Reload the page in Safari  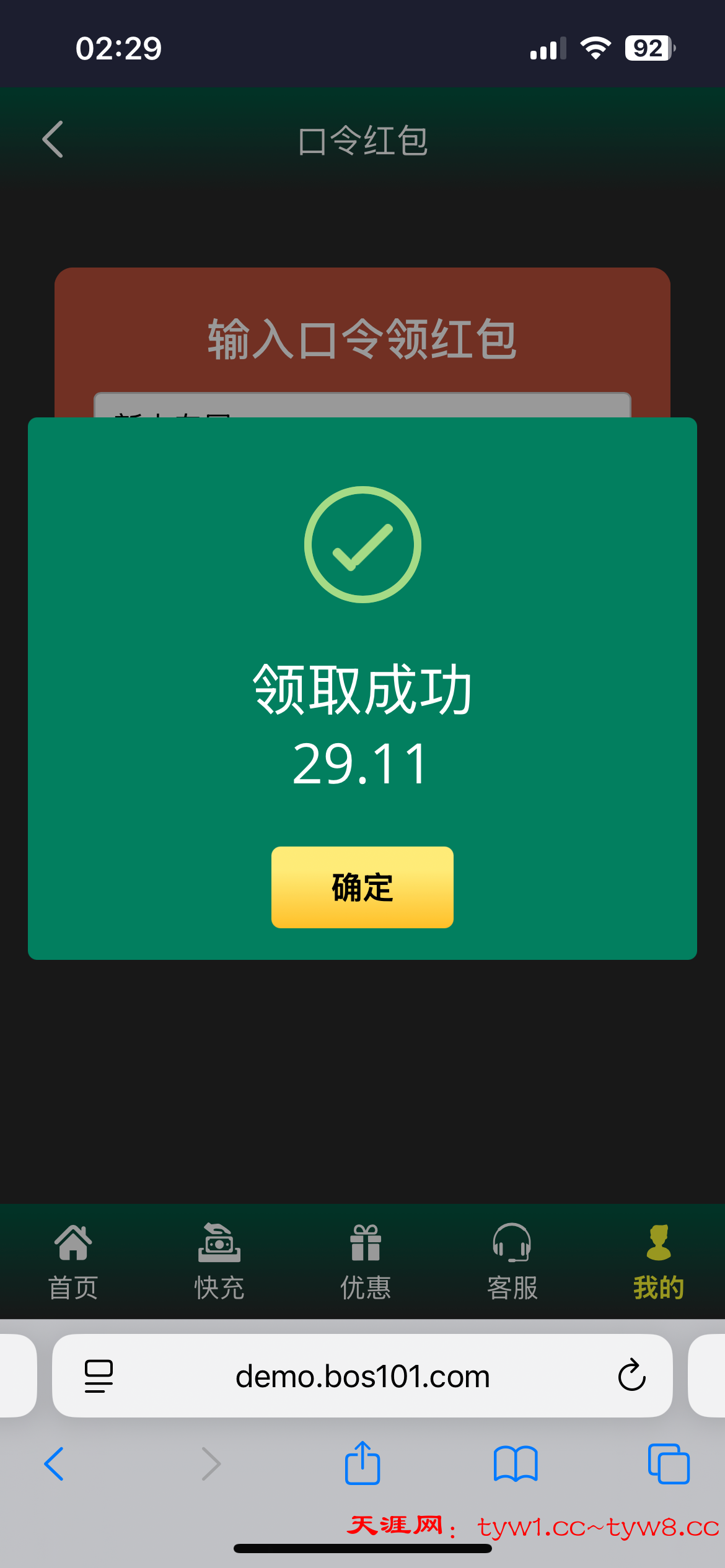(631, 1376)
